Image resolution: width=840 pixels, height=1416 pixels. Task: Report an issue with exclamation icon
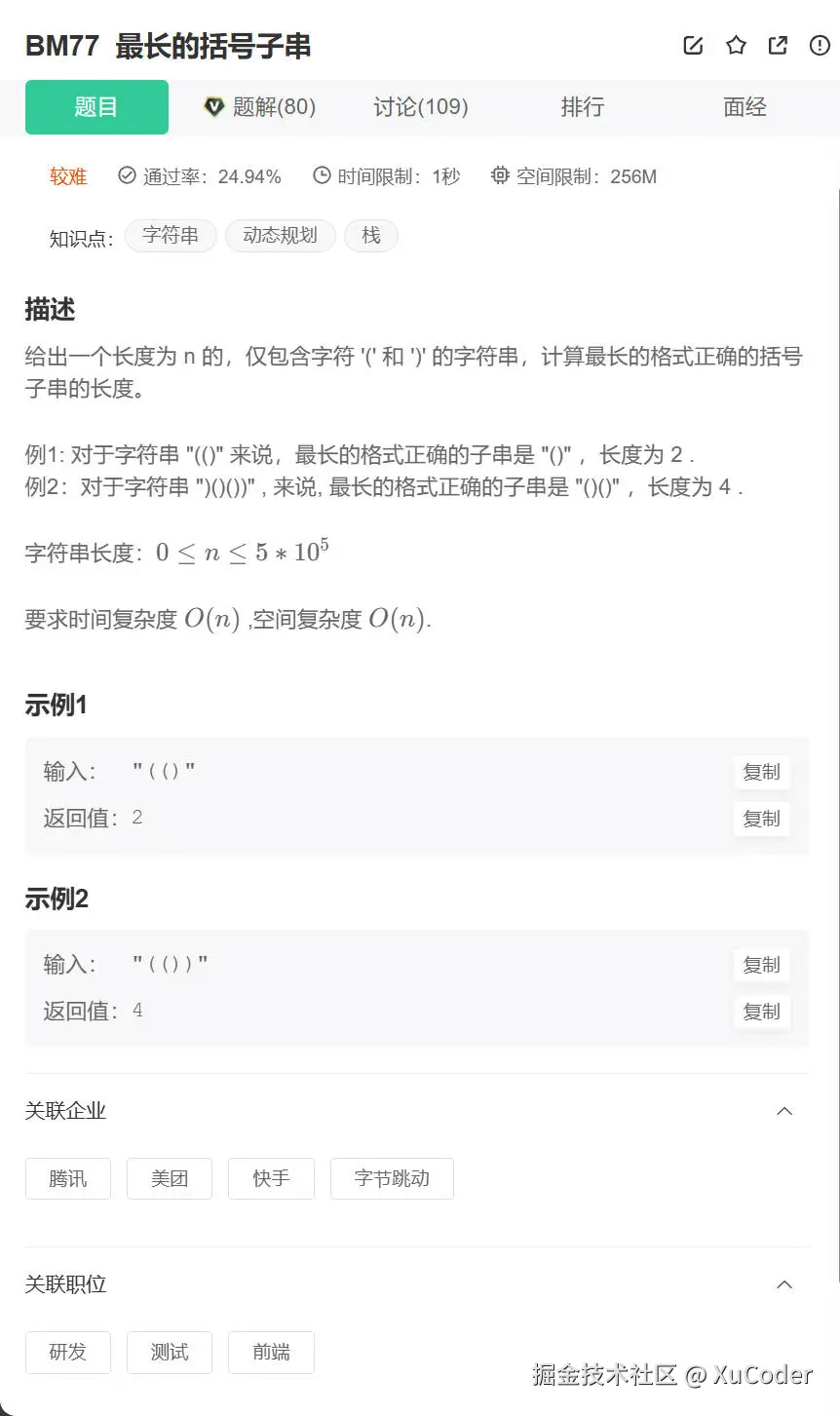click(x=820, y=46)
